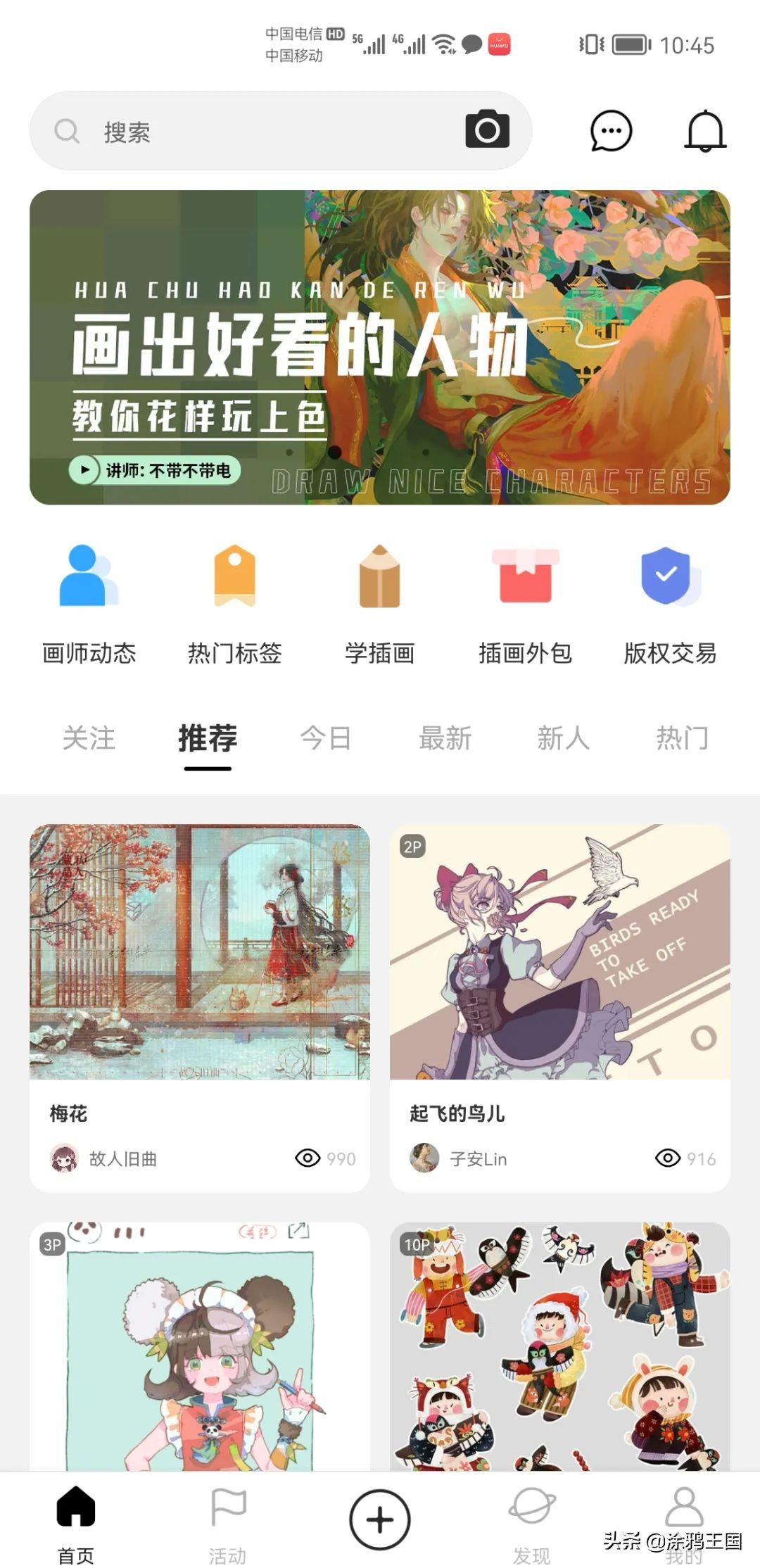Screen dimensions: 760x1568
Task: Open the 画出好看的人物 course banner
Action: point(379,347)
